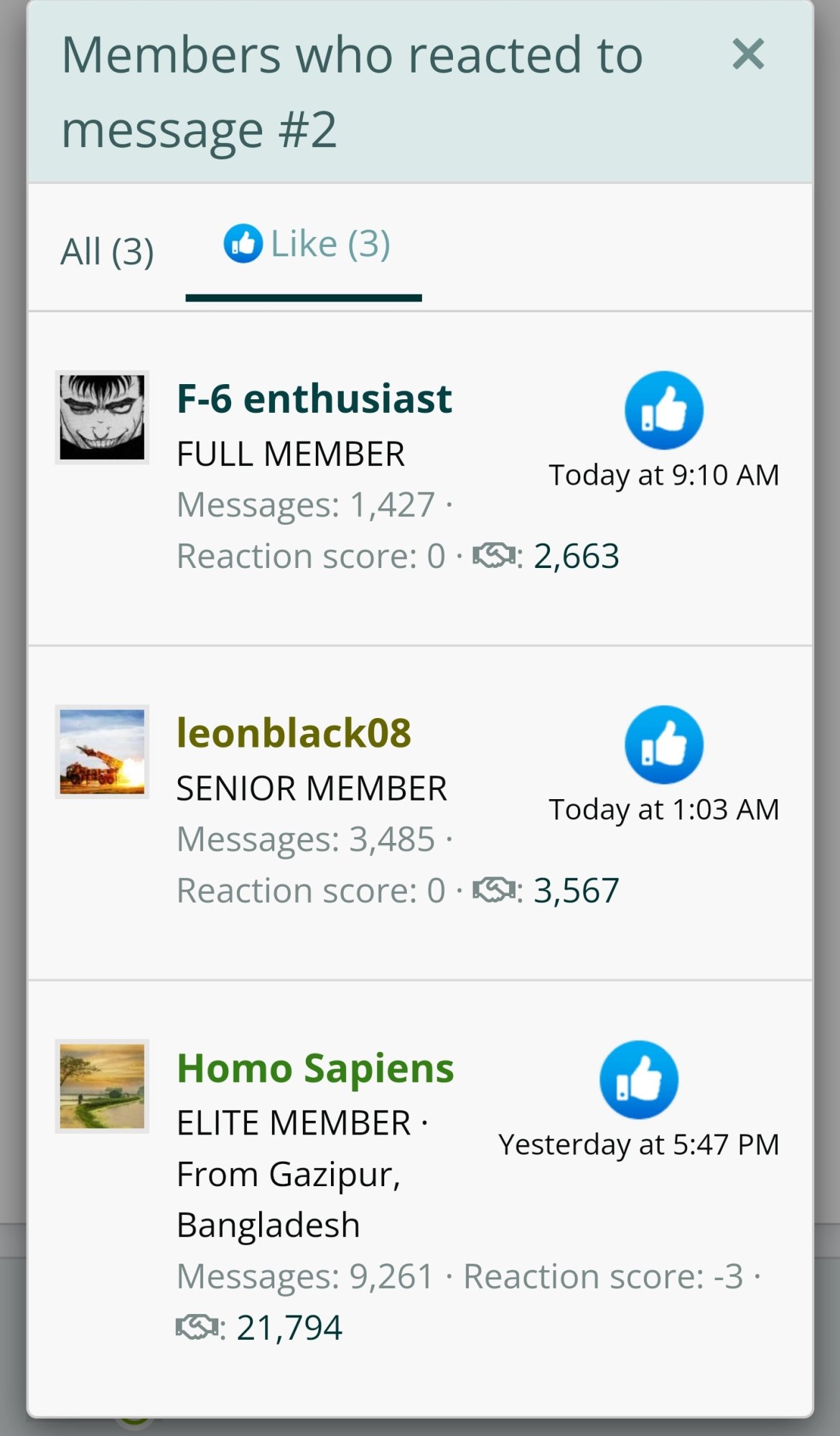Close the reactions dialog

point(748,55)
